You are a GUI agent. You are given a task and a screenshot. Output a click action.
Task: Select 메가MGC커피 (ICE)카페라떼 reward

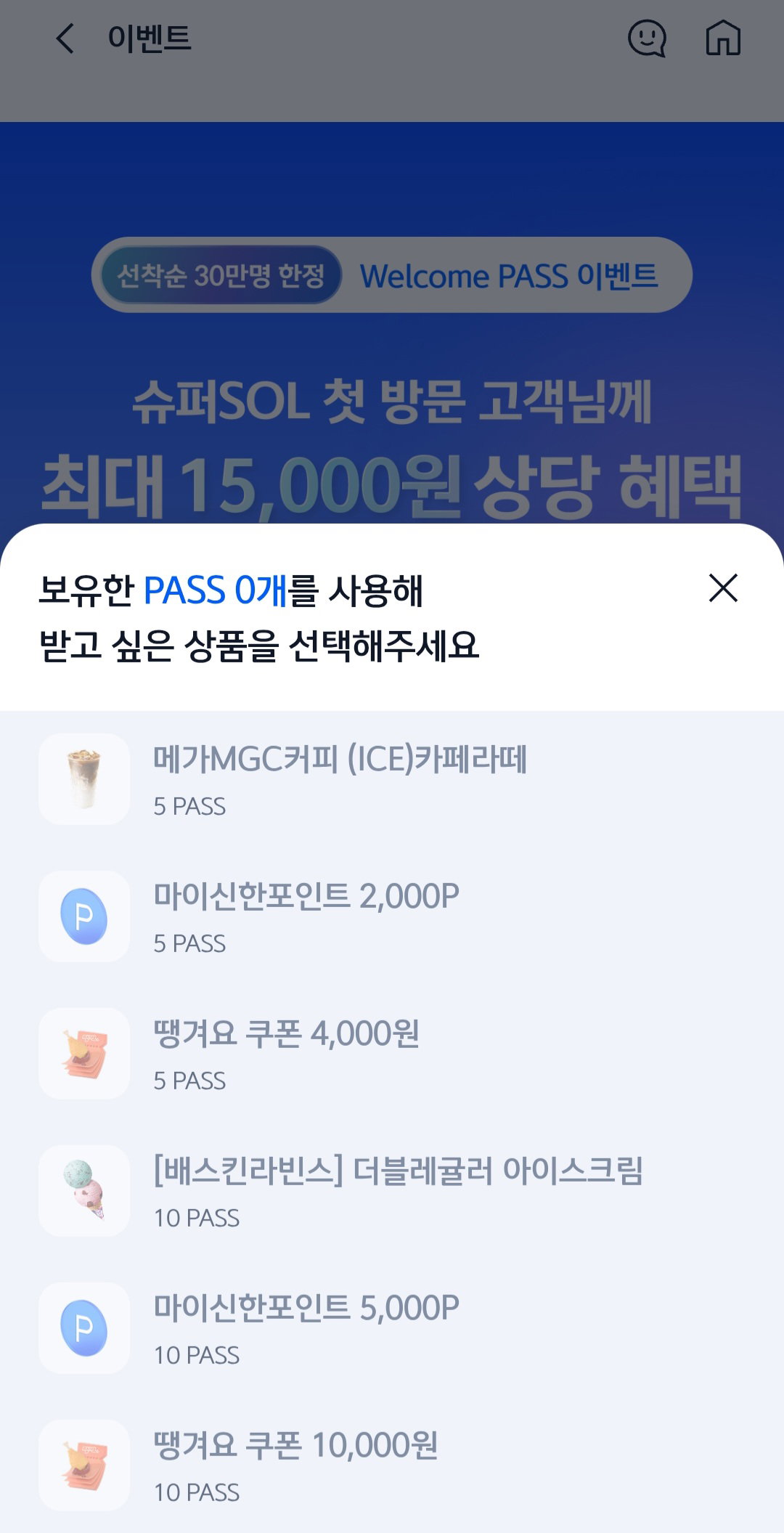392,779
